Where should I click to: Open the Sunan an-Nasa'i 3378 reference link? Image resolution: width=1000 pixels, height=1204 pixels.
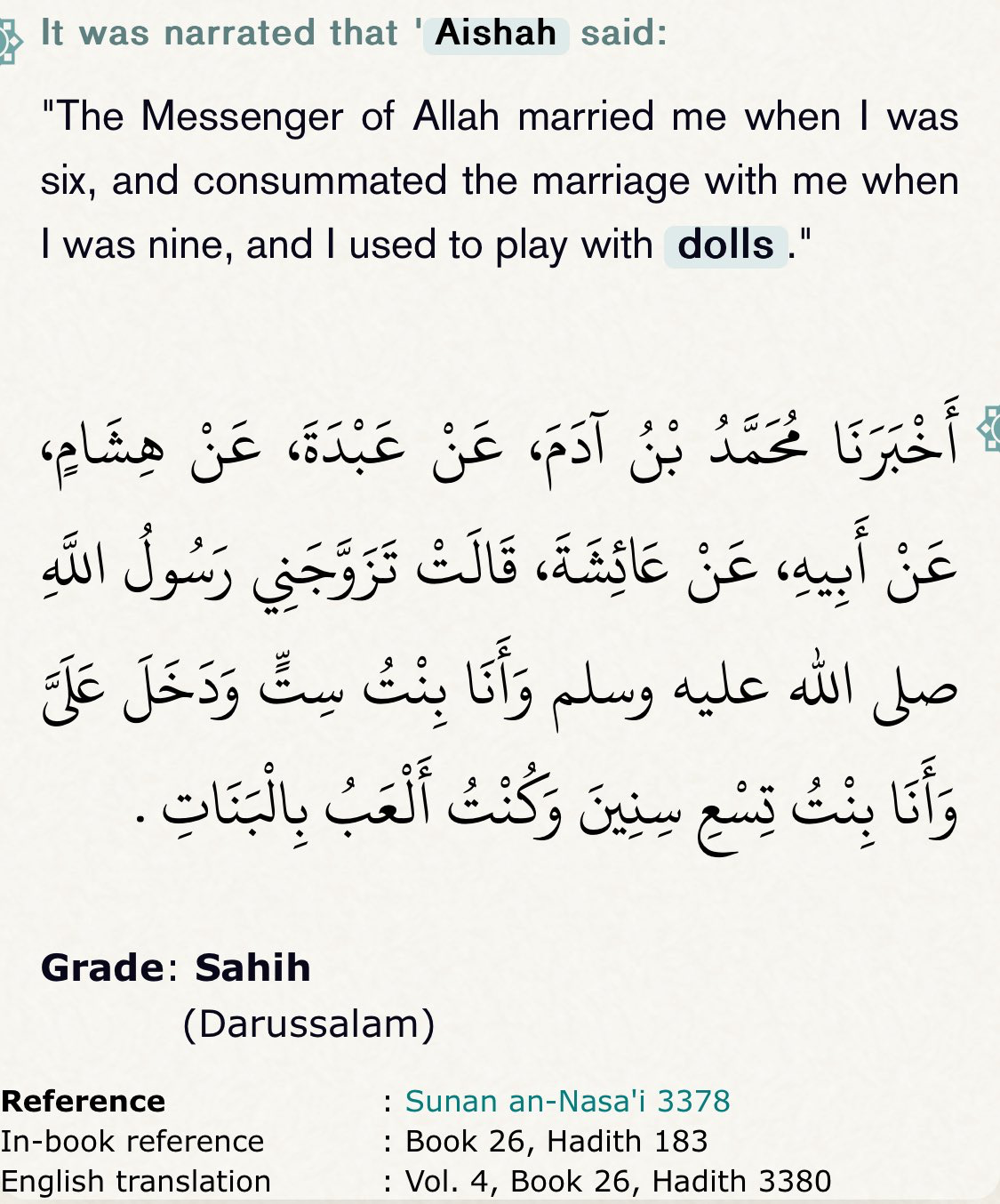tap(567, 1101)
